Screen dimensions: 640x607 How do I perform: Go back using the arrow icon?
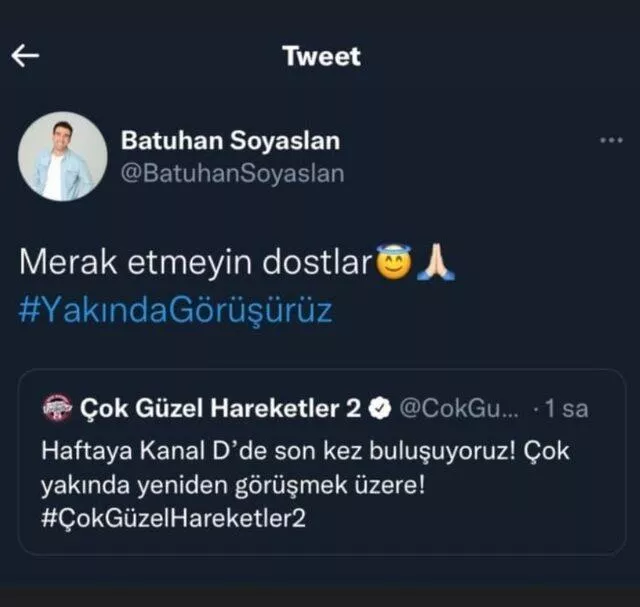[25, 56]
